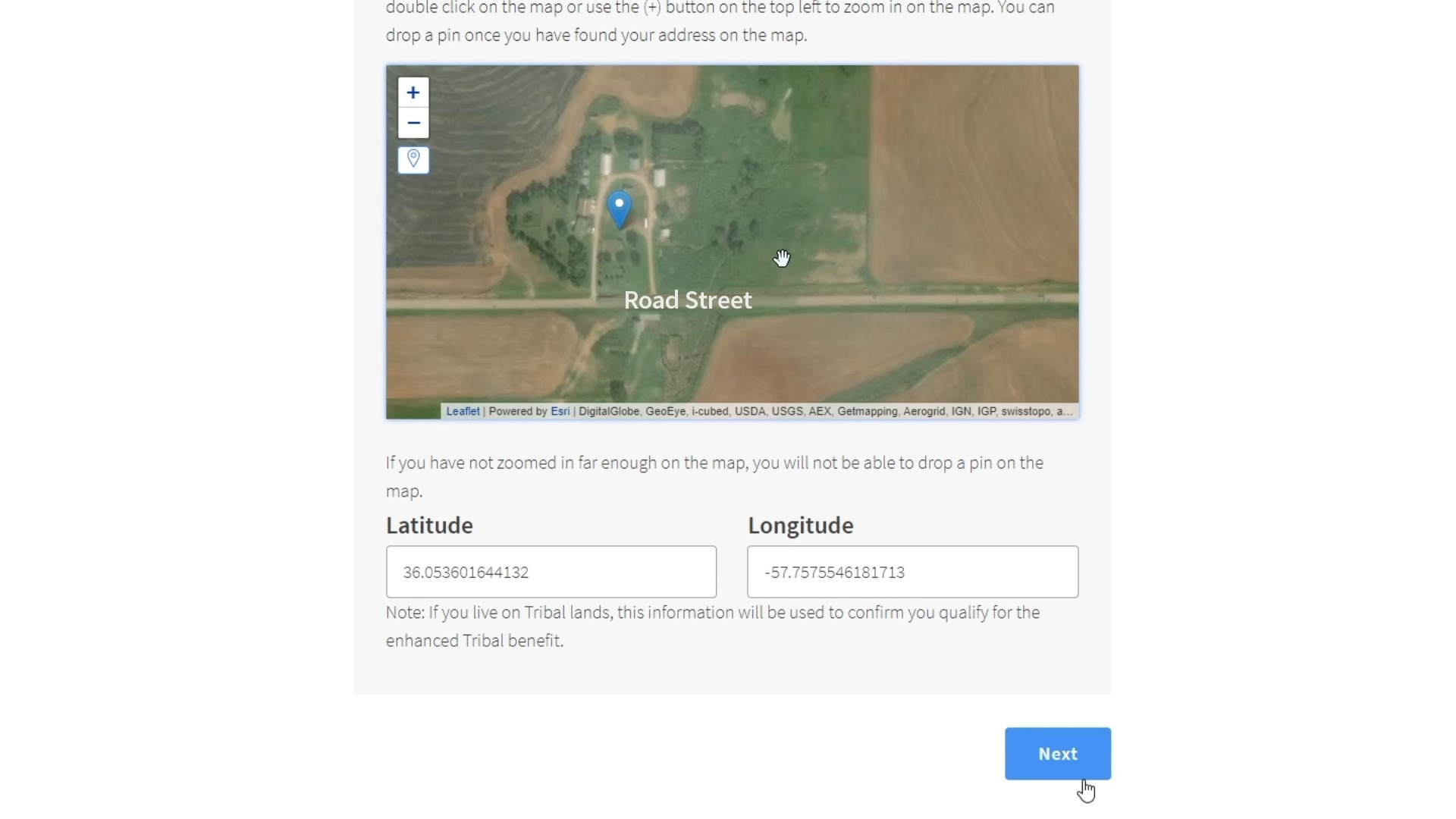Screen dimensions: 1456x819
Task: Continue with the Next button
Action: tap(1057, 754)
